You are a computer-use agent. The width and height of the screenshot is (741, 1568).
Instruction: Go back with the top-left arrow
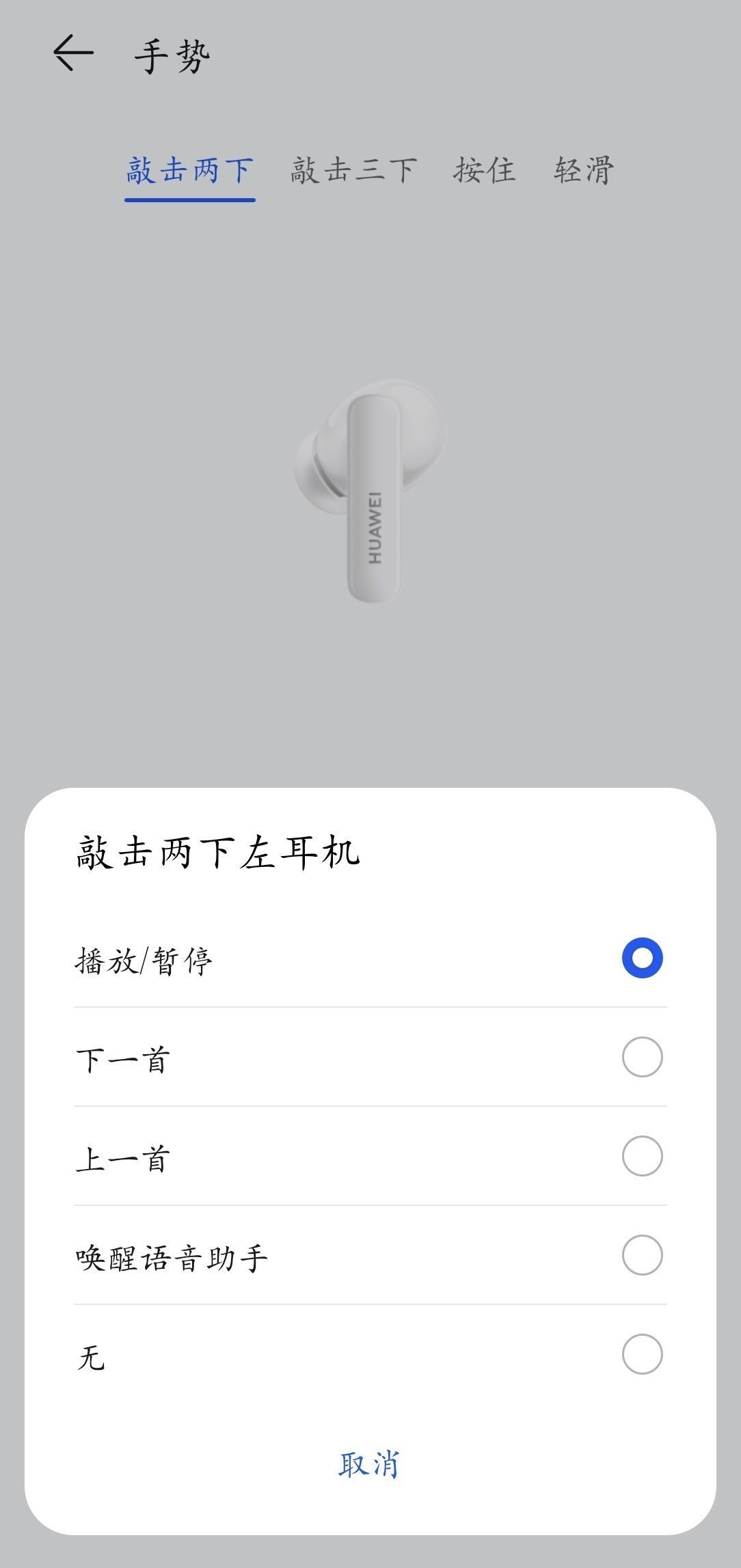pyautogui.click(x=73, y=54)
